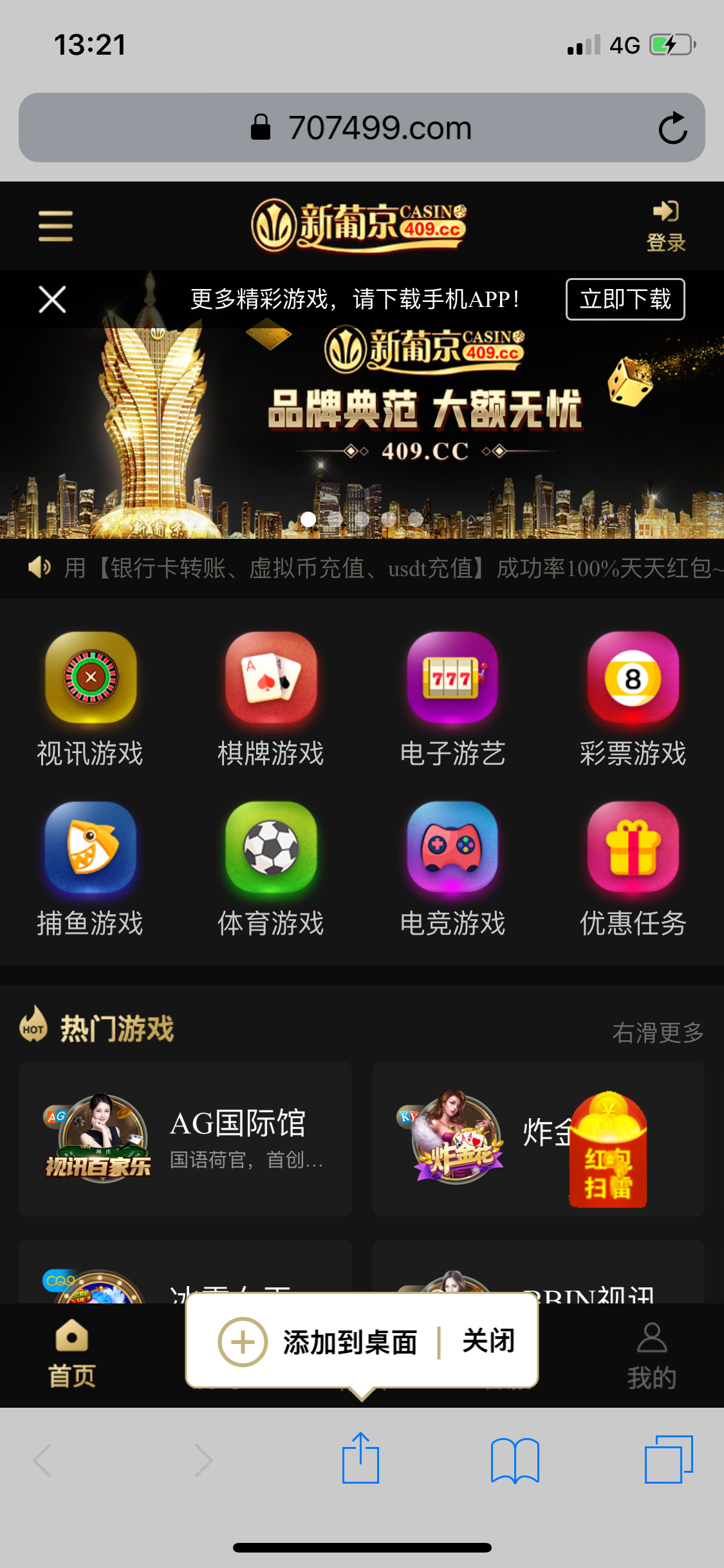Tap the 707499.com address bar

click(362, 127)
